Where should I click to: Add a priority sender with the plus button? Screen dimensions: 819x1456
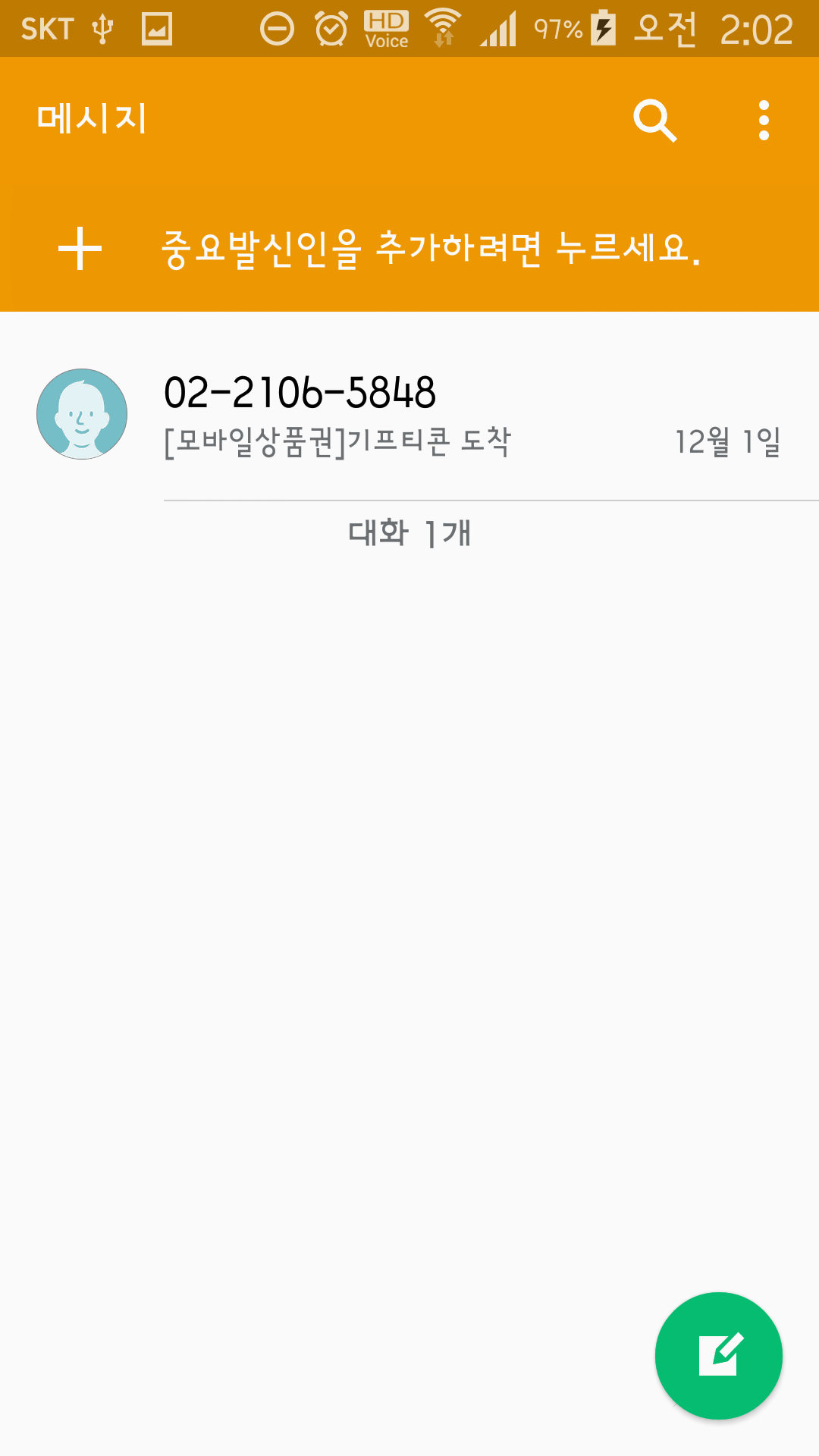click(80, 249)
